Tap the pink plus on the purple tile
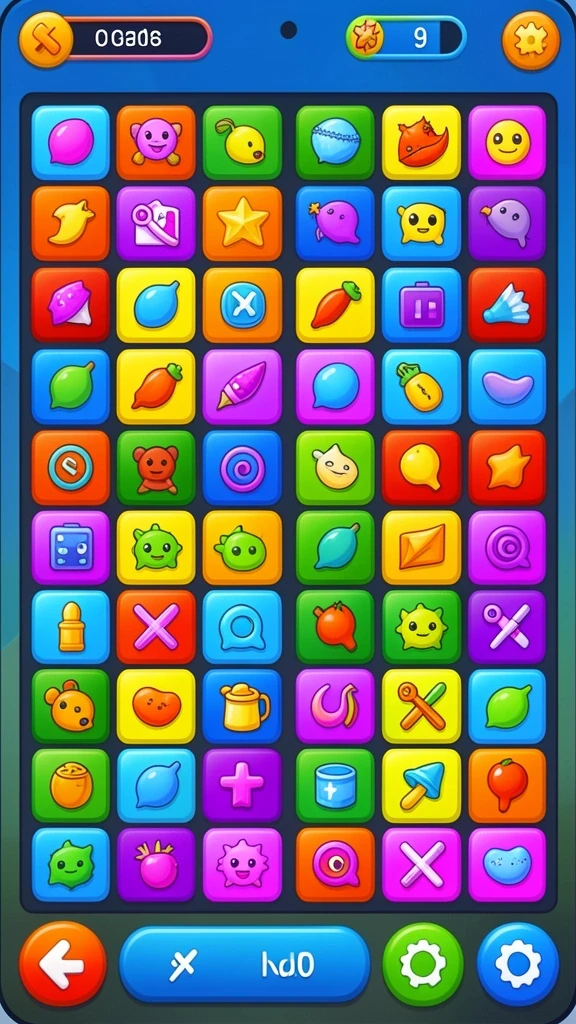576x1024 pixels. click(x=242, y=786)
